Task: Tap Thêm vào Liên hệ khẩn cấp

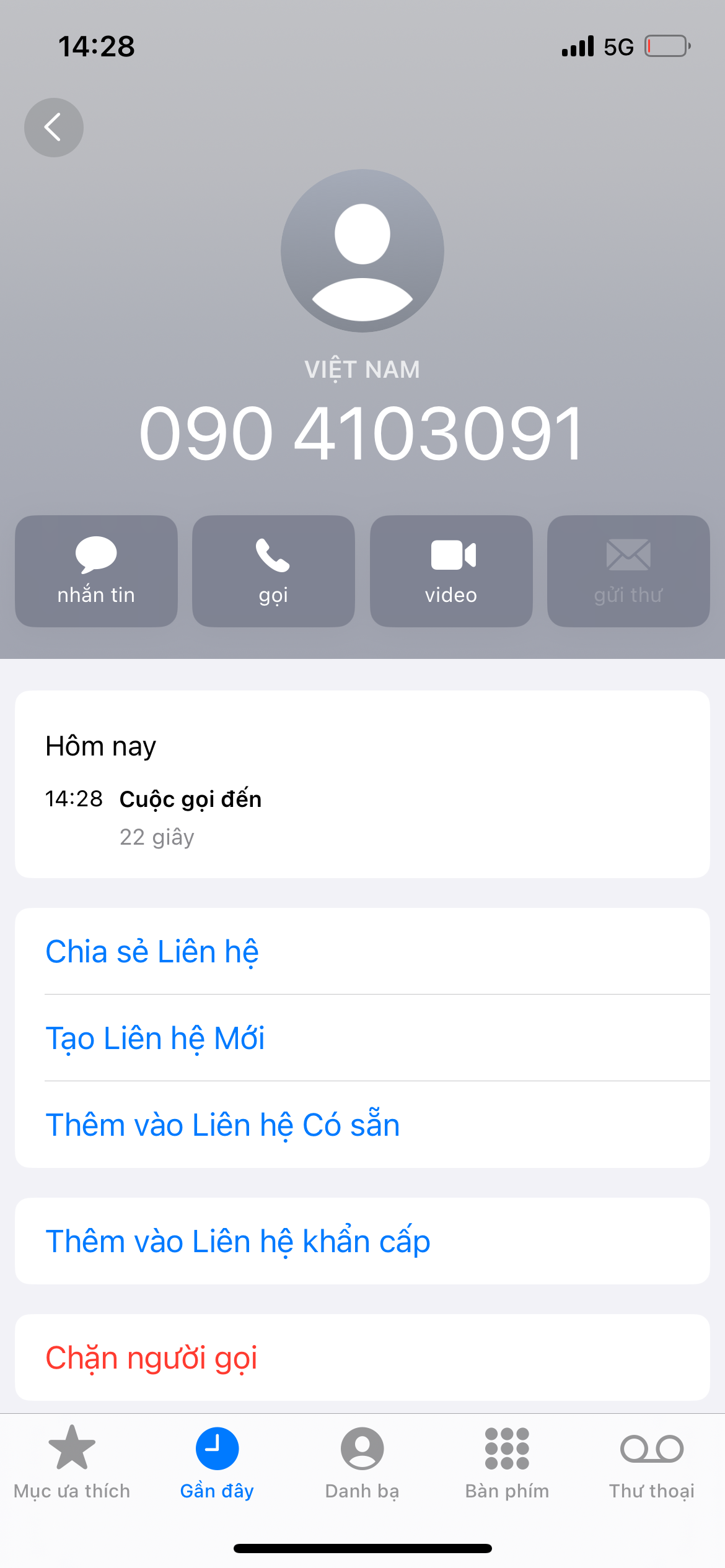Action: point(362,1241)
